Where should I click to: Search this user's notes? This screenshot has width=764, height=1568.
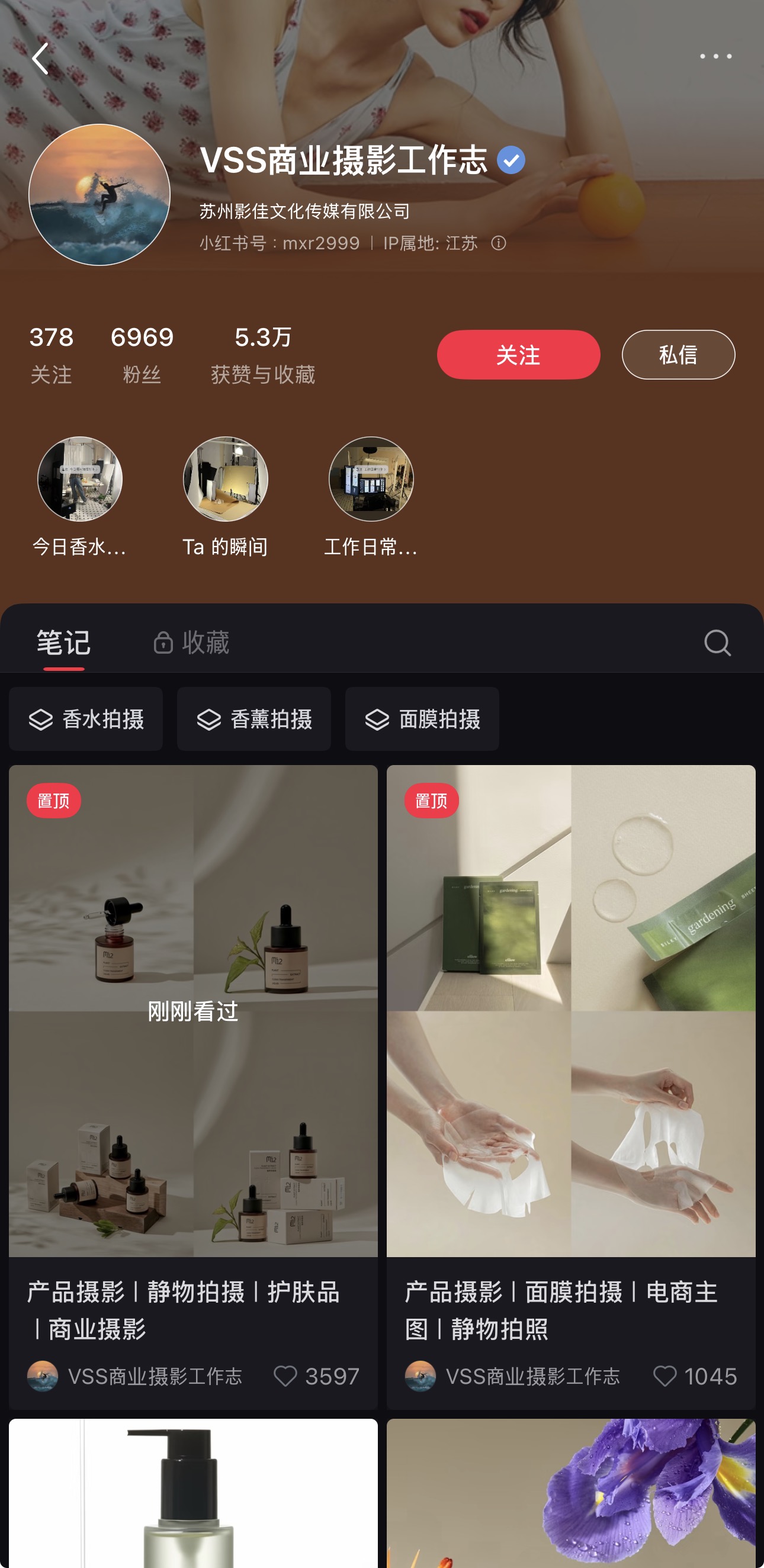coord(717,643)
